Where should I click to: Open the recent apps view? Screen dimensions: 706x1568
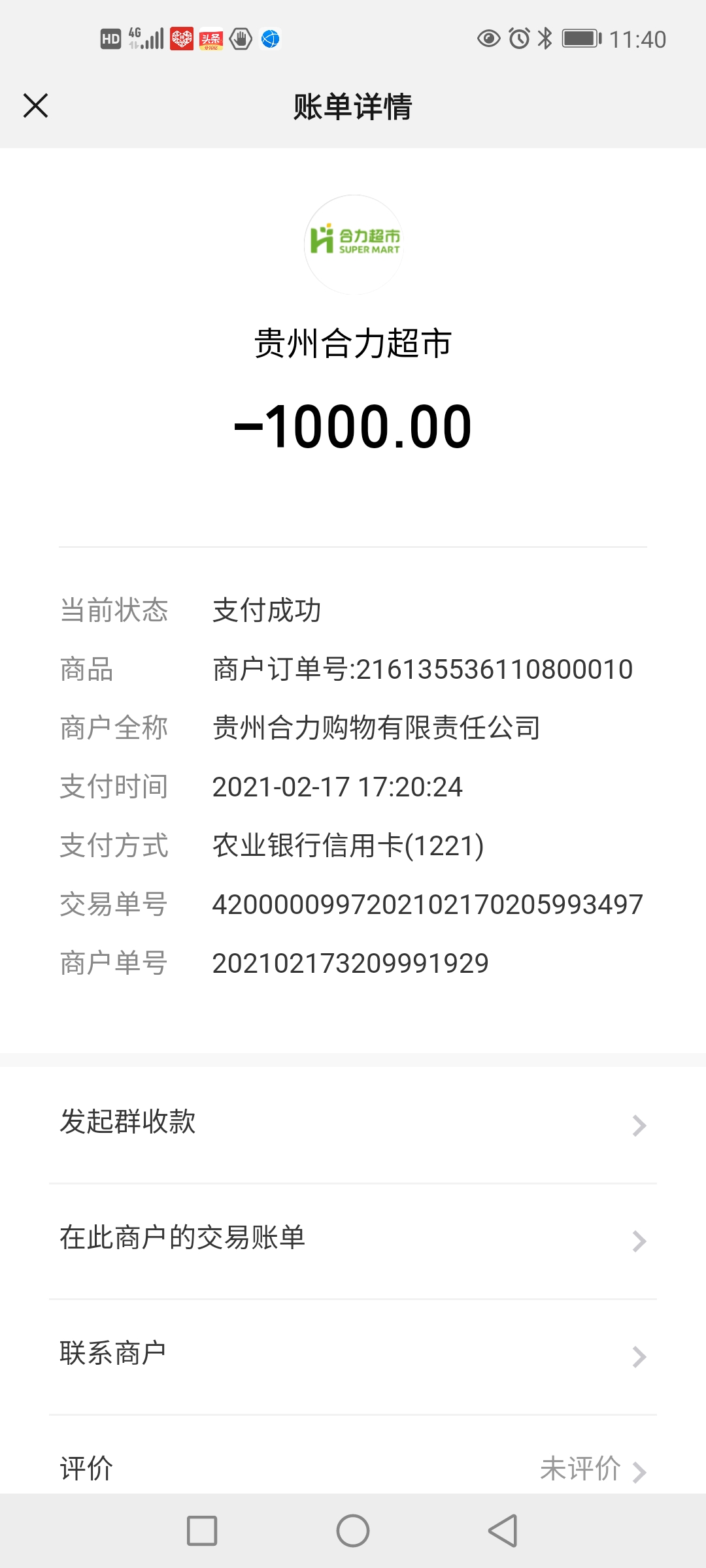pos(202,1531)
